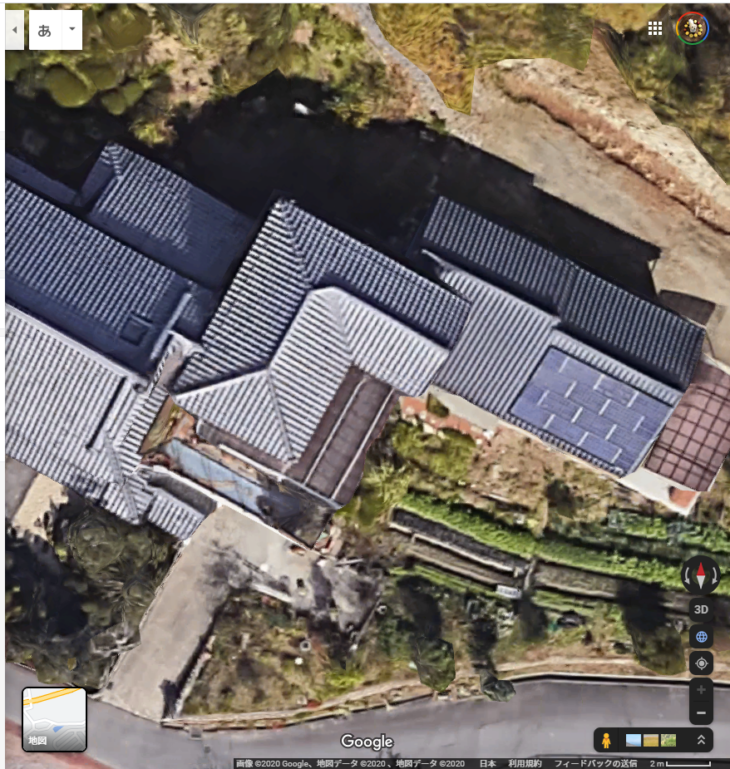
Task: Toggle the globe view button
Action: click(700, 636)
